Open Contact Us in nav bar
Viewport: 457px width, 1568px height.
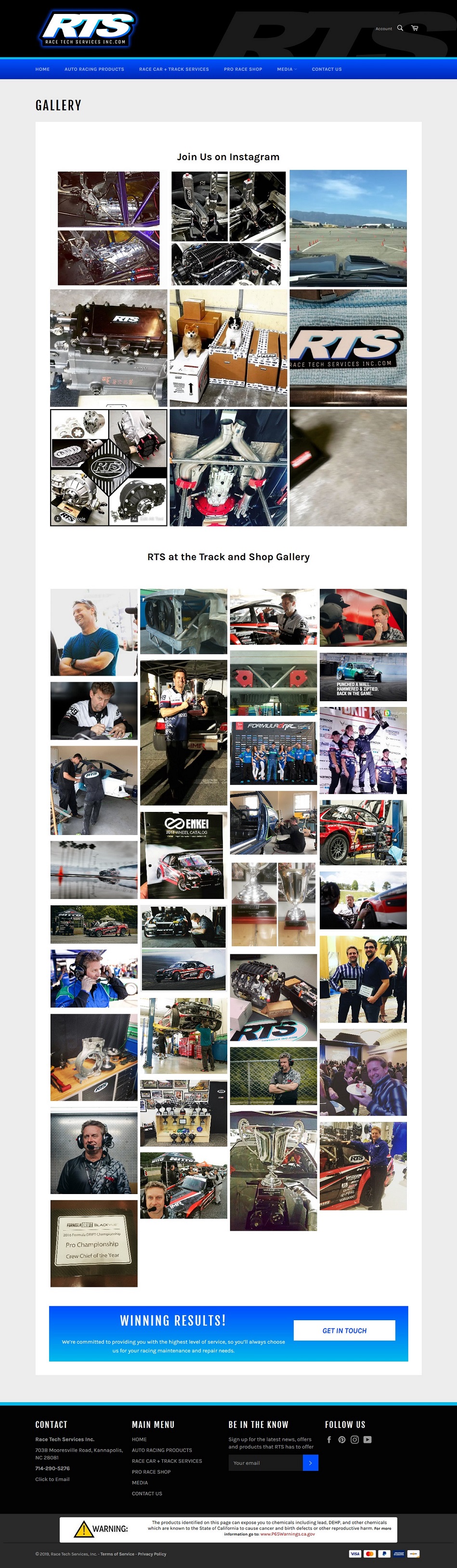pos(326,69)
